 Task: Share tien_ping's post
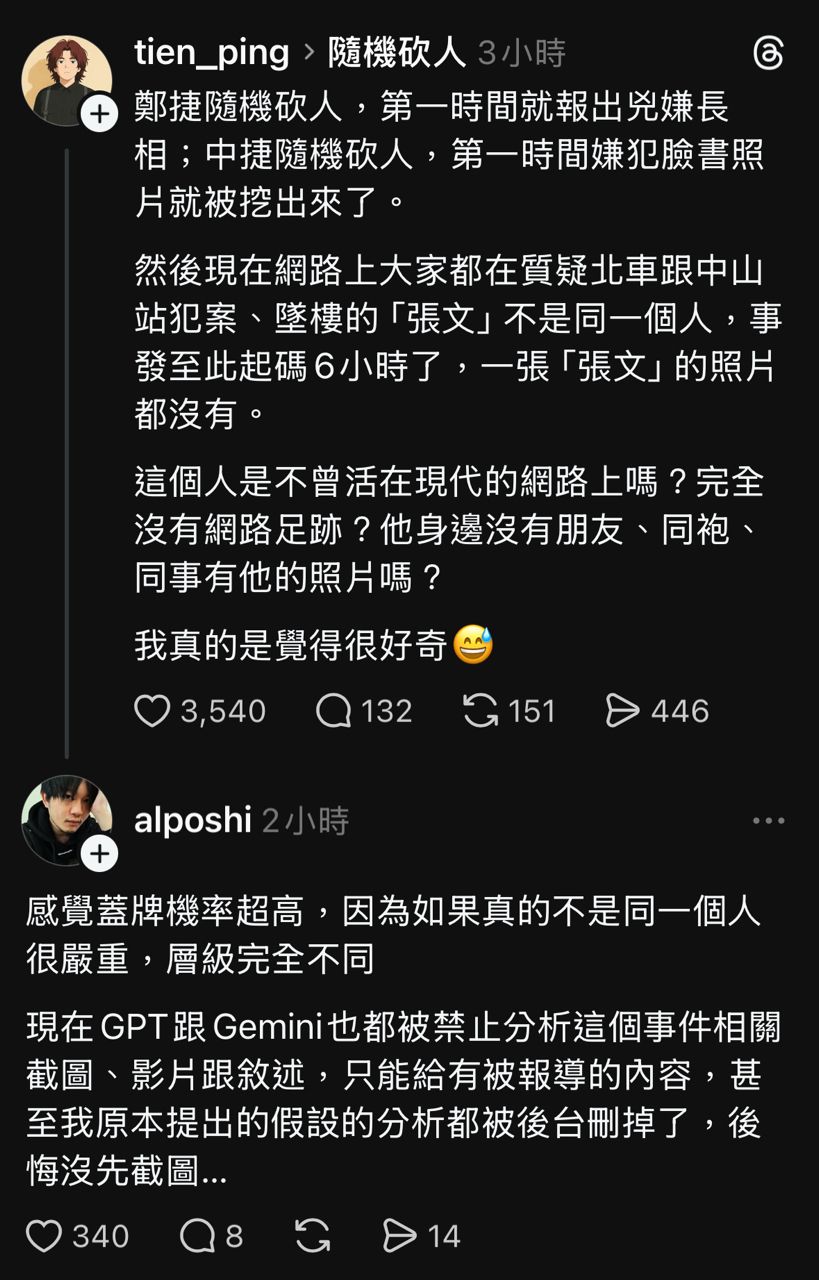point(623,711)
